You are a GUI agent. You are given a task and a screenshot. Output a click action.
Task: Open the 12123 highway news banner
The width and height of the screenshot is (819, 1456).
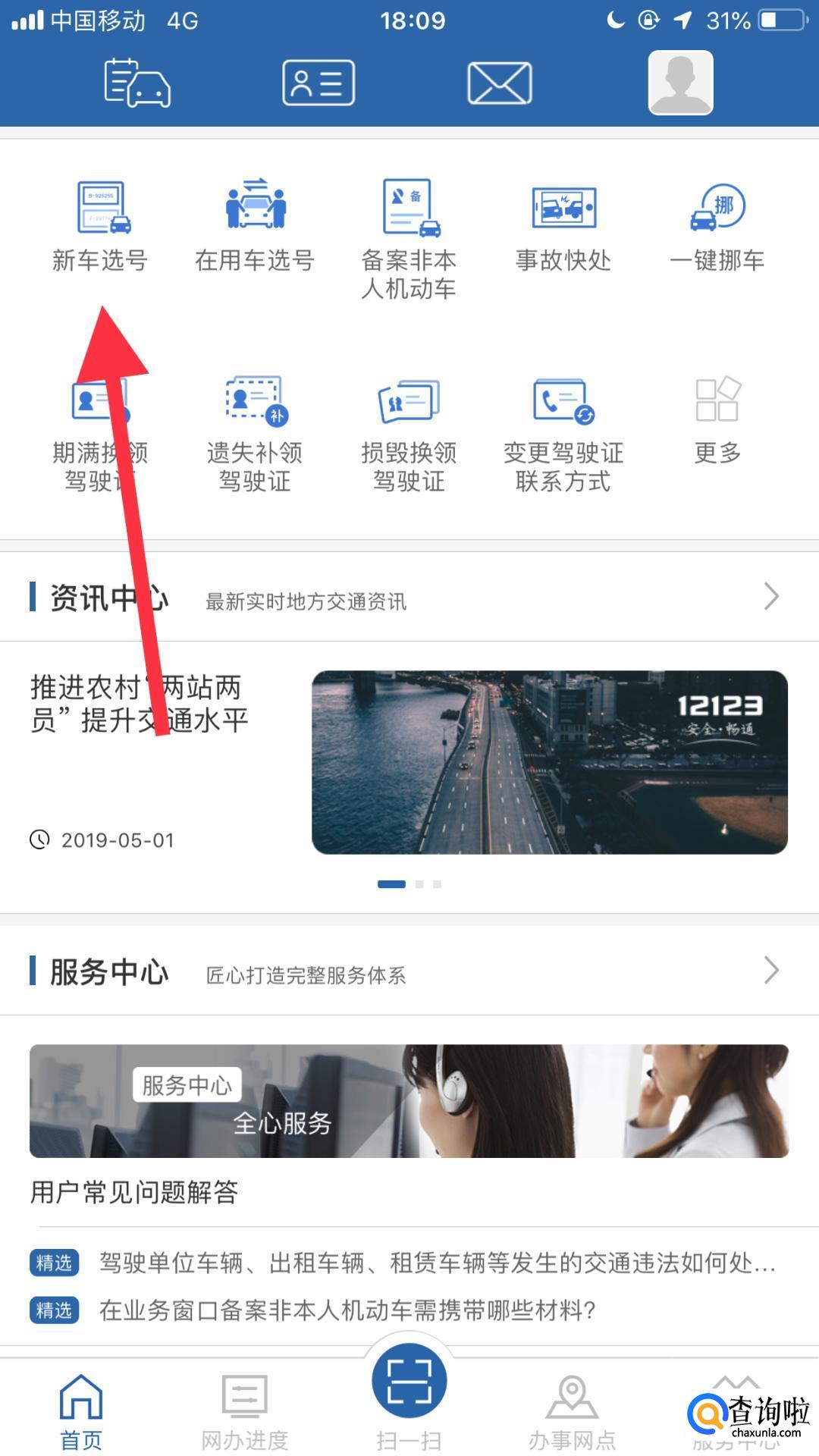point(550,762)
